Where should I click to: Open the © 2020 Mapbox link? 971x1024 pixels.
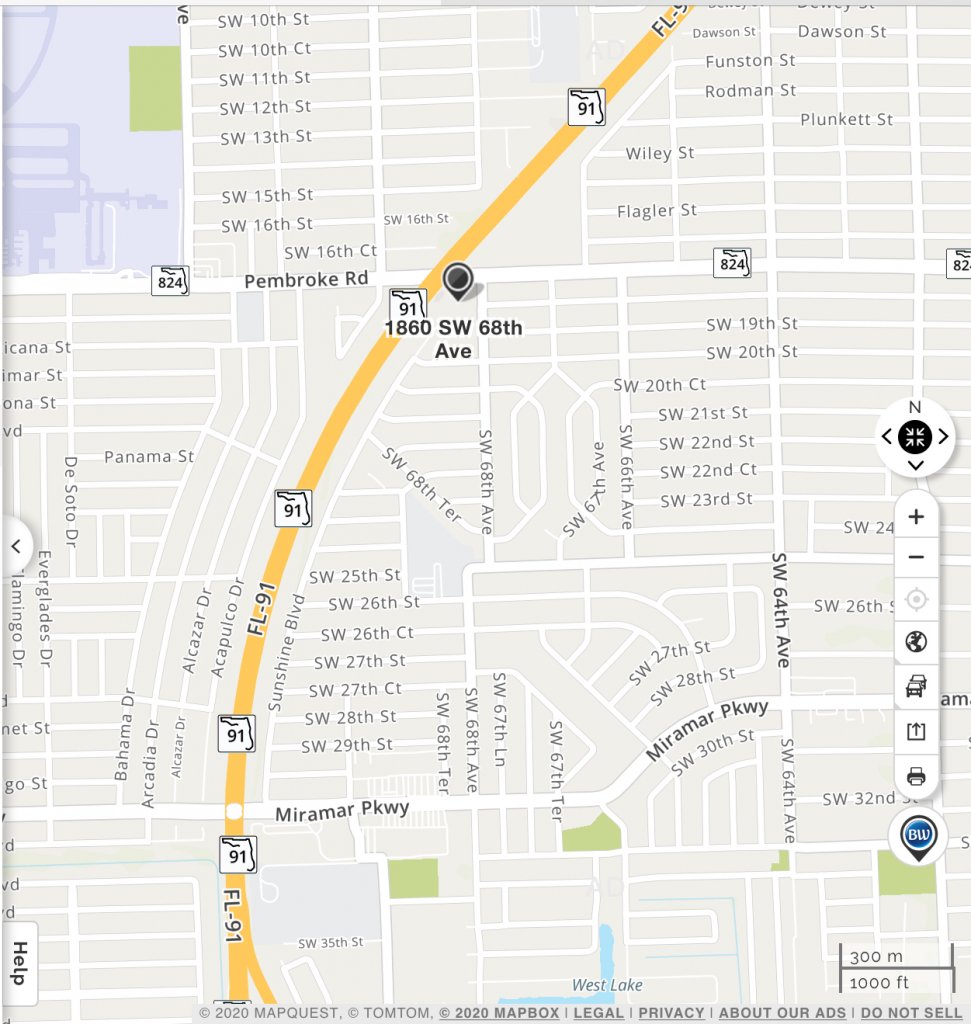coord(499,1013)
